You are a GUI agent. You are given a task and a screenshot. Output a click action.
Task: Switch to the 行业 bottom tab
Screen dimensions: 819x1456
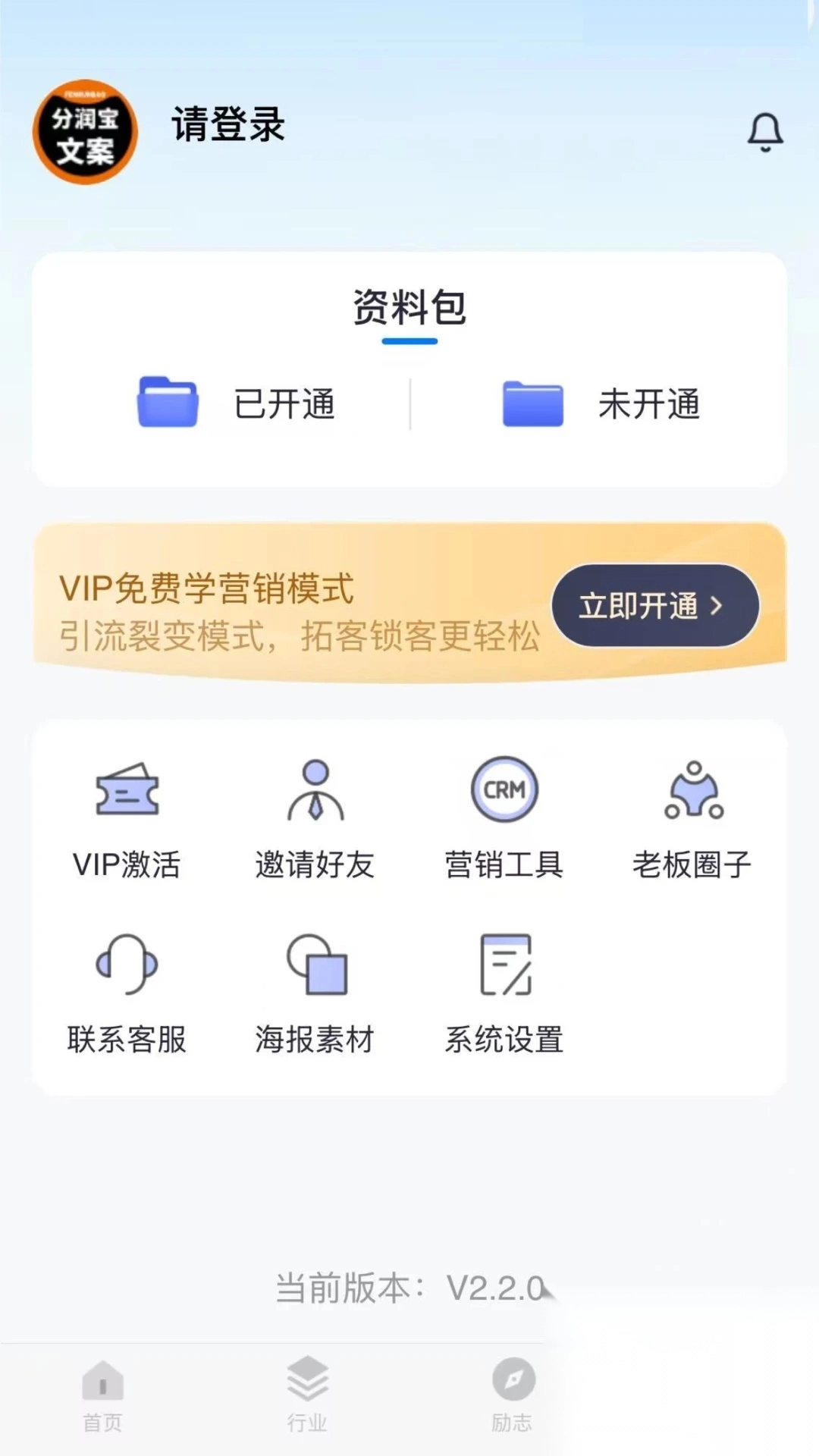click(x=307, y=1395)
